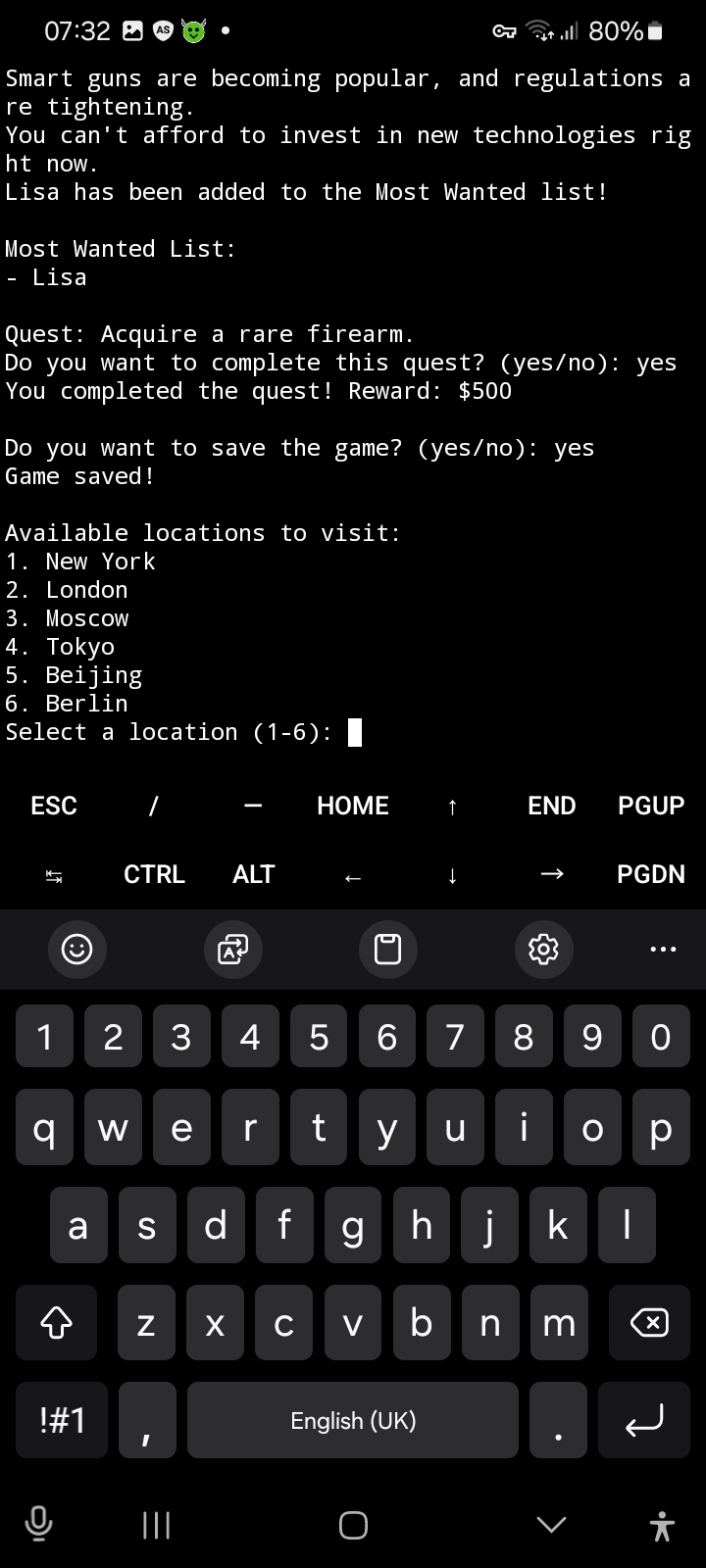Open the keyboard clipboard

388,949
